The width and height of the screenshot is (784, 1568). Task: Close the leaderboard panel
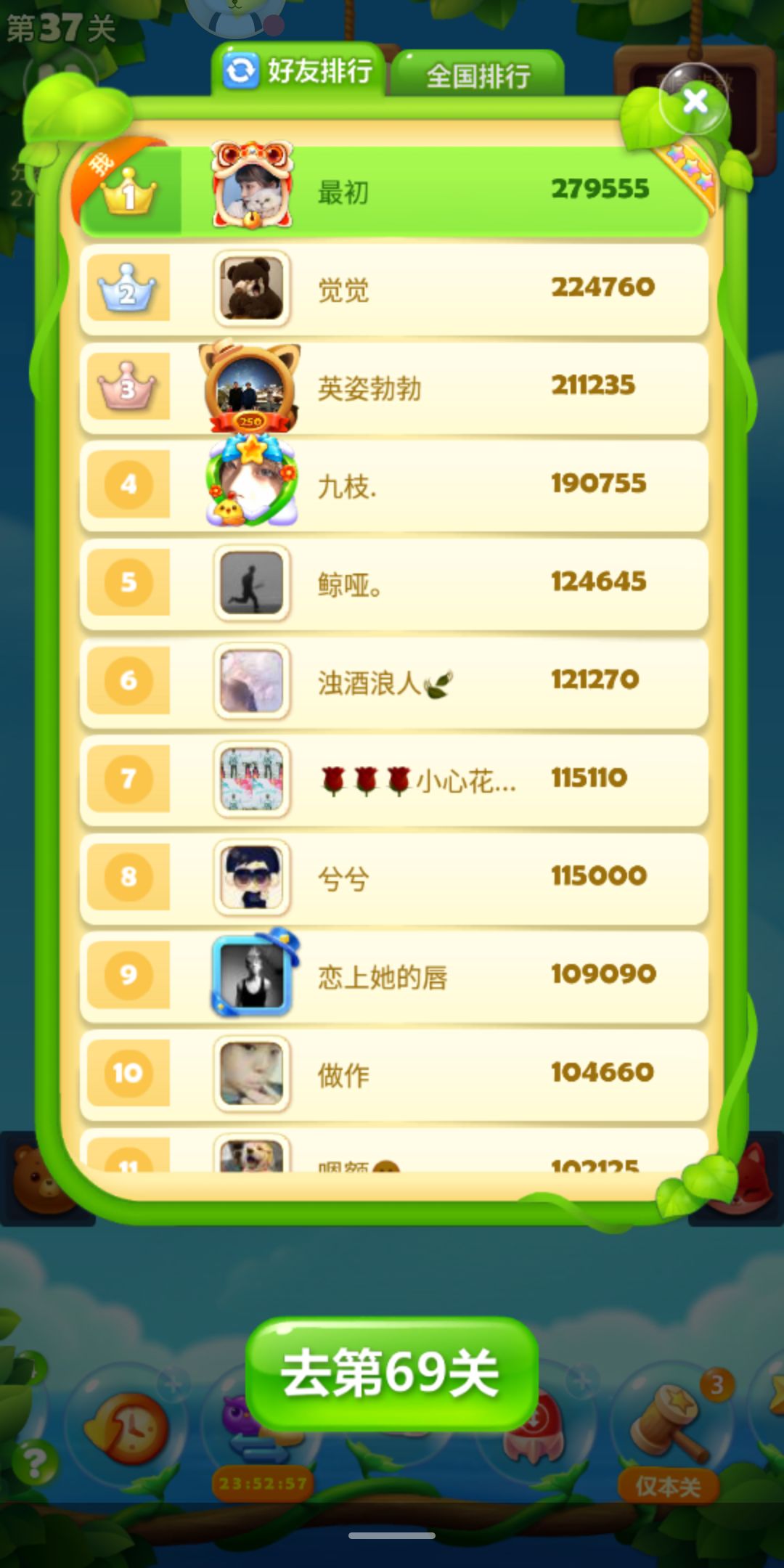coord(694,102)
